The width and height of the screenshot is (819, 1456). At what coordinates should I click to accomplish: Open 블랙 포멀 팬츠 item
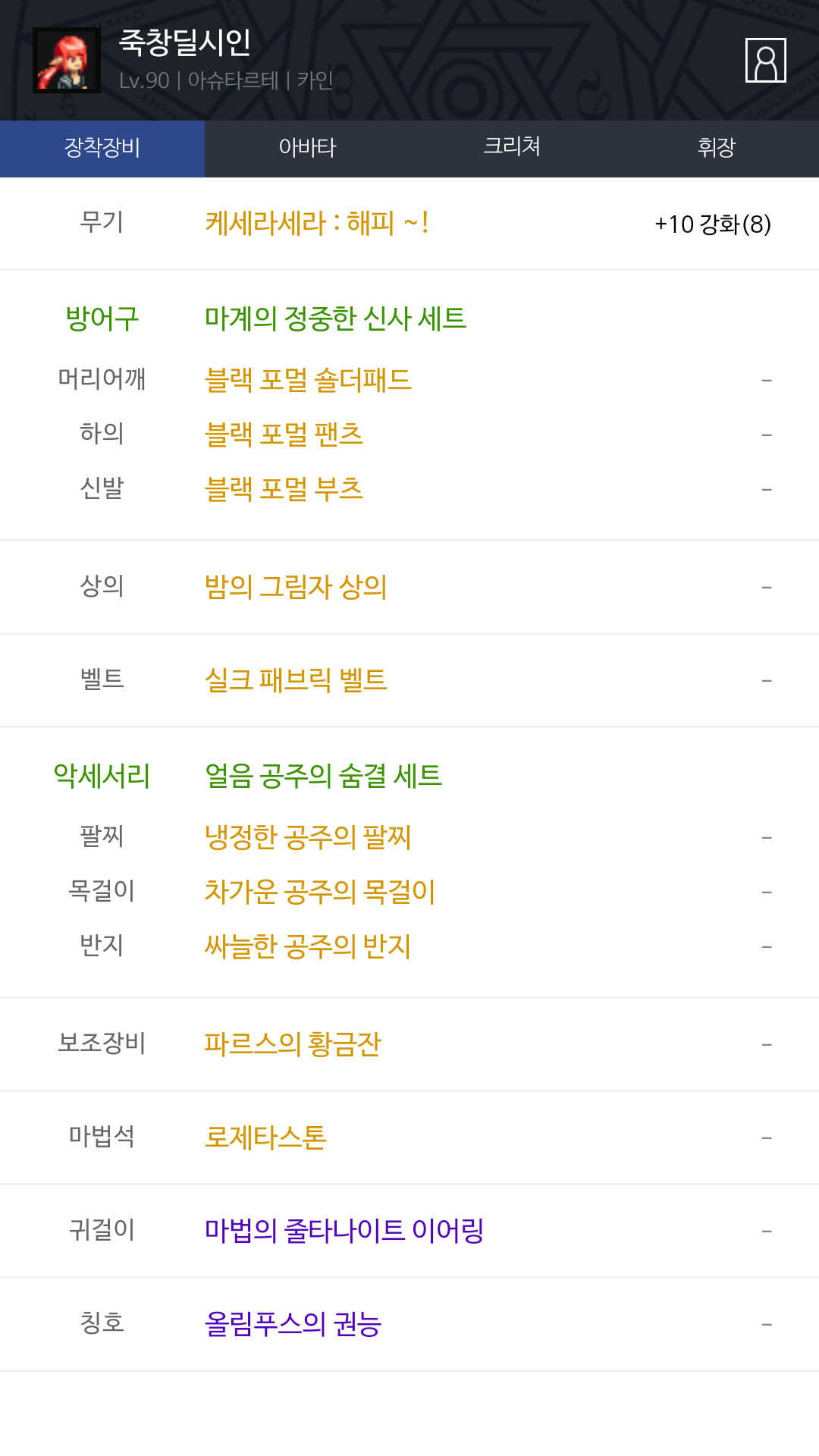point(284,434)
